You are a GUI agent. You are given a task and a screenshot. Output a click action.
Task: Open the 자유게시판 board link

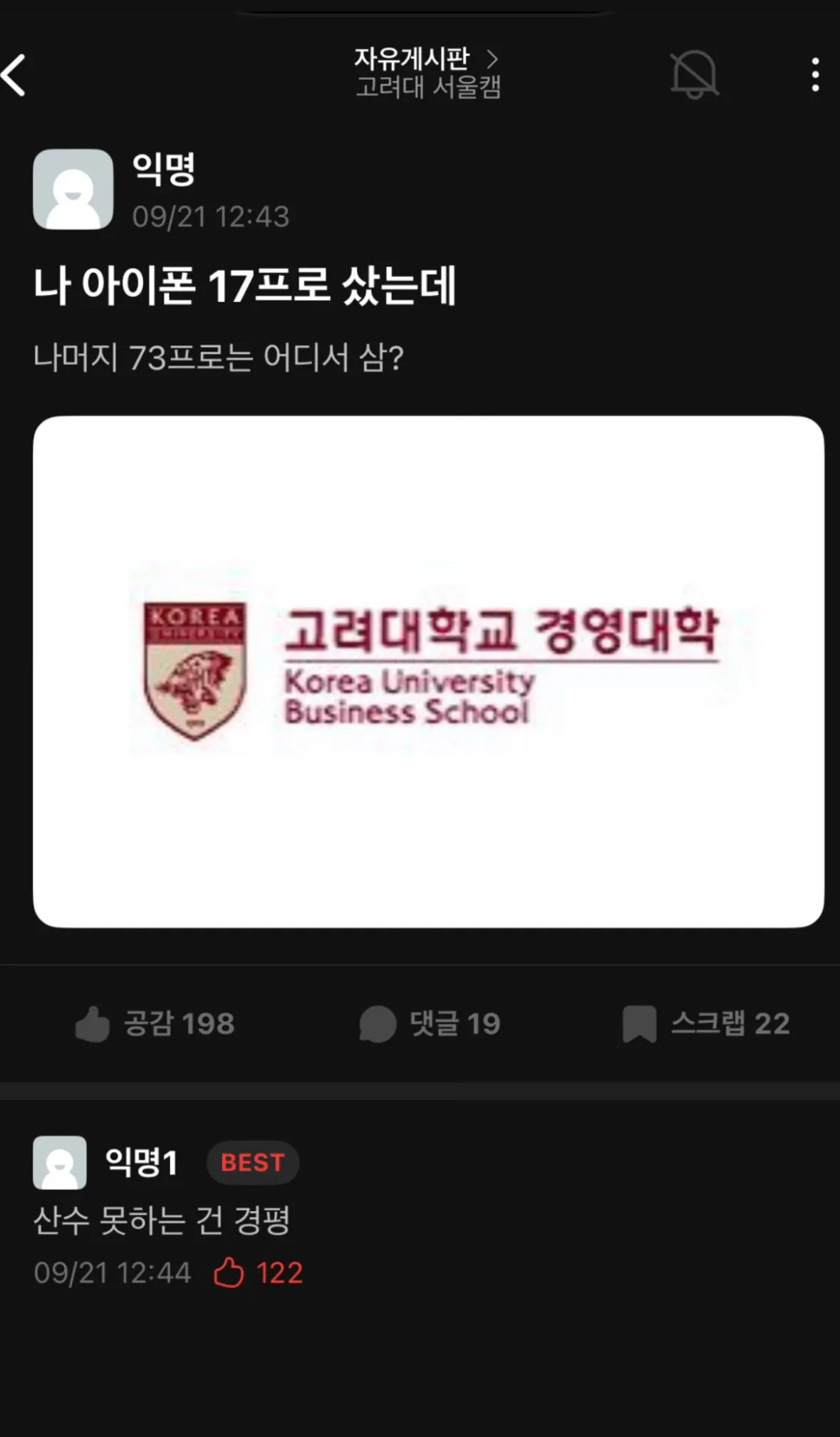point(426,59)
